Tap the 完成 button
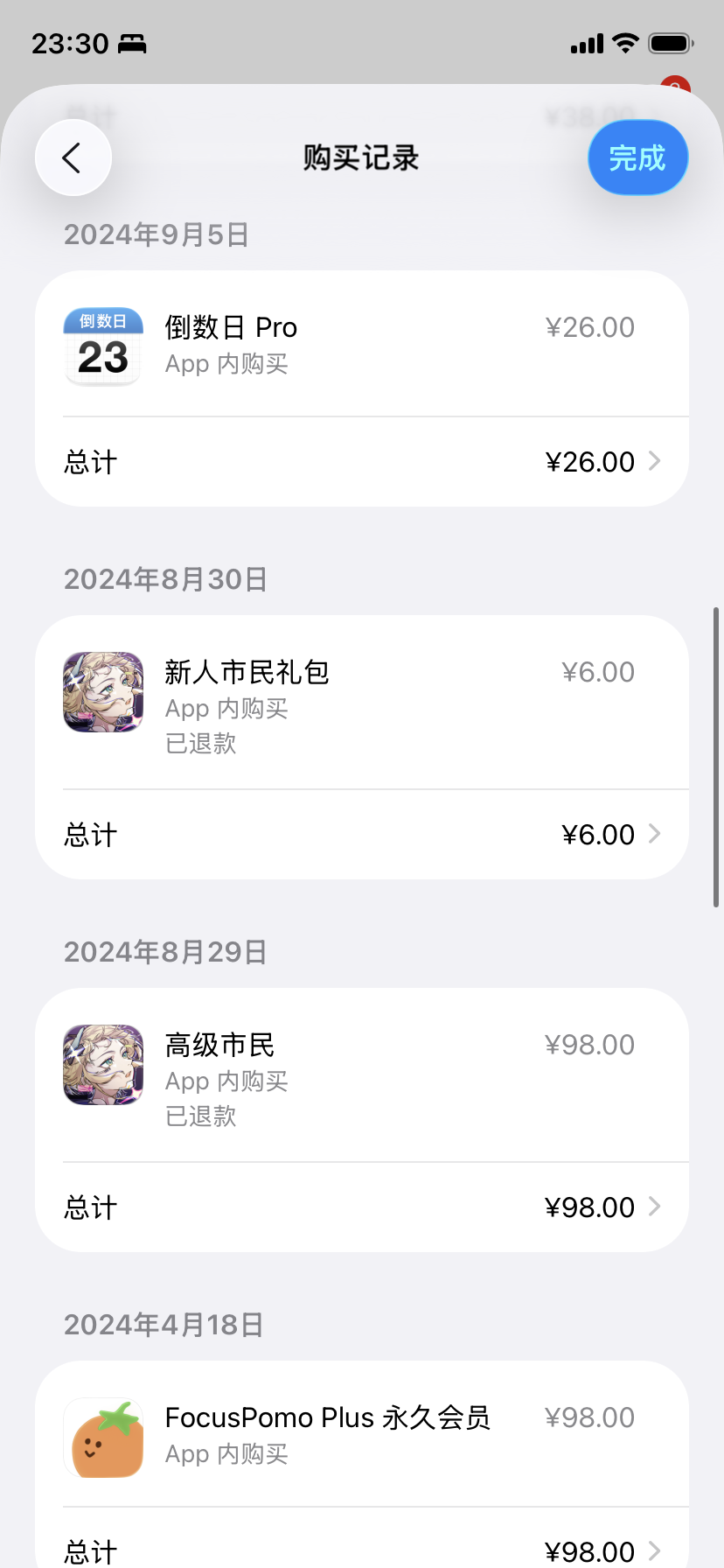Viewport: 724px width, 1568px height. pos(637,157)
